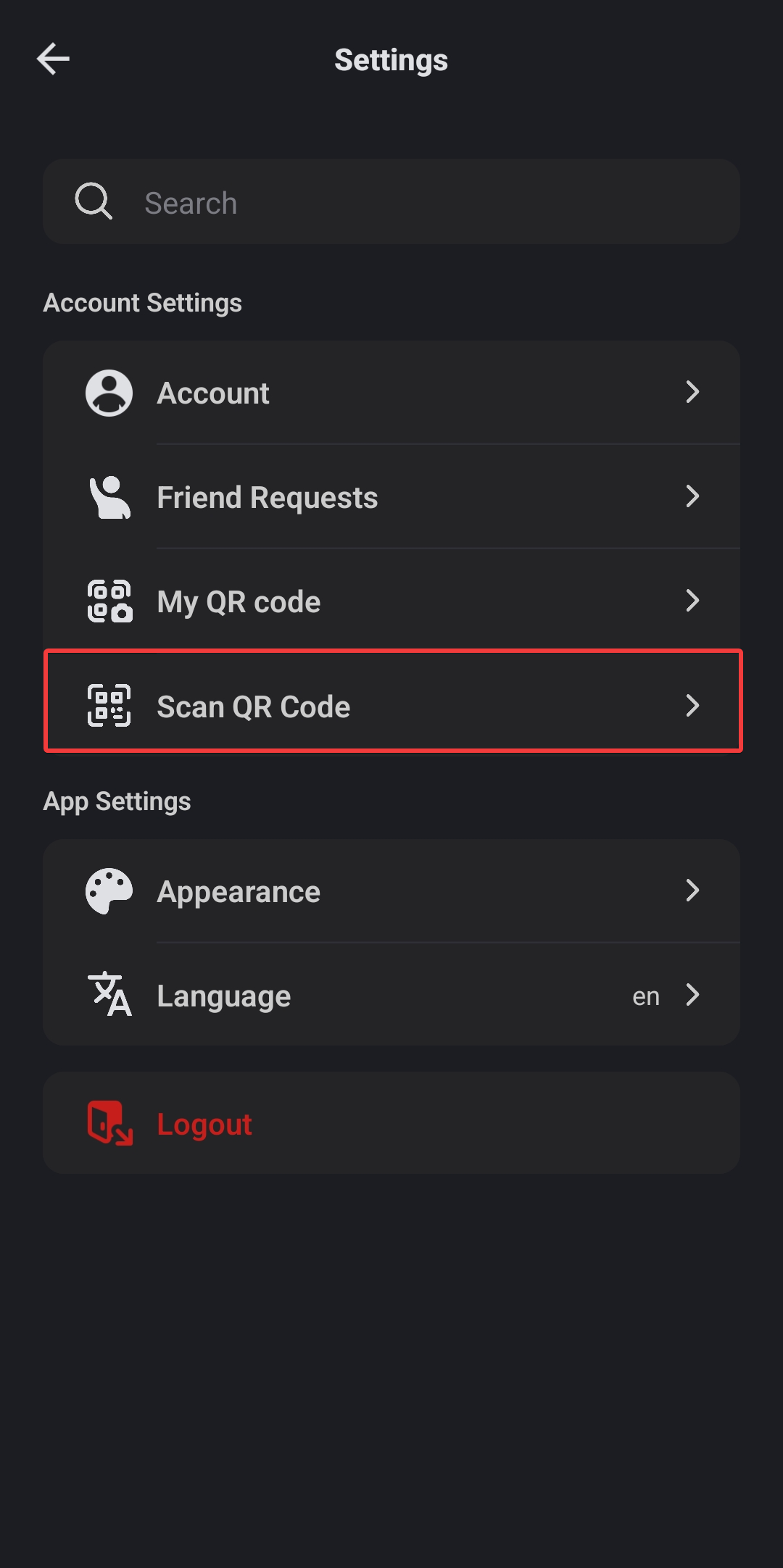Open Appearance settings
Image resolution: width=783 pixels, height=1568 pixels.
point(391,891)
